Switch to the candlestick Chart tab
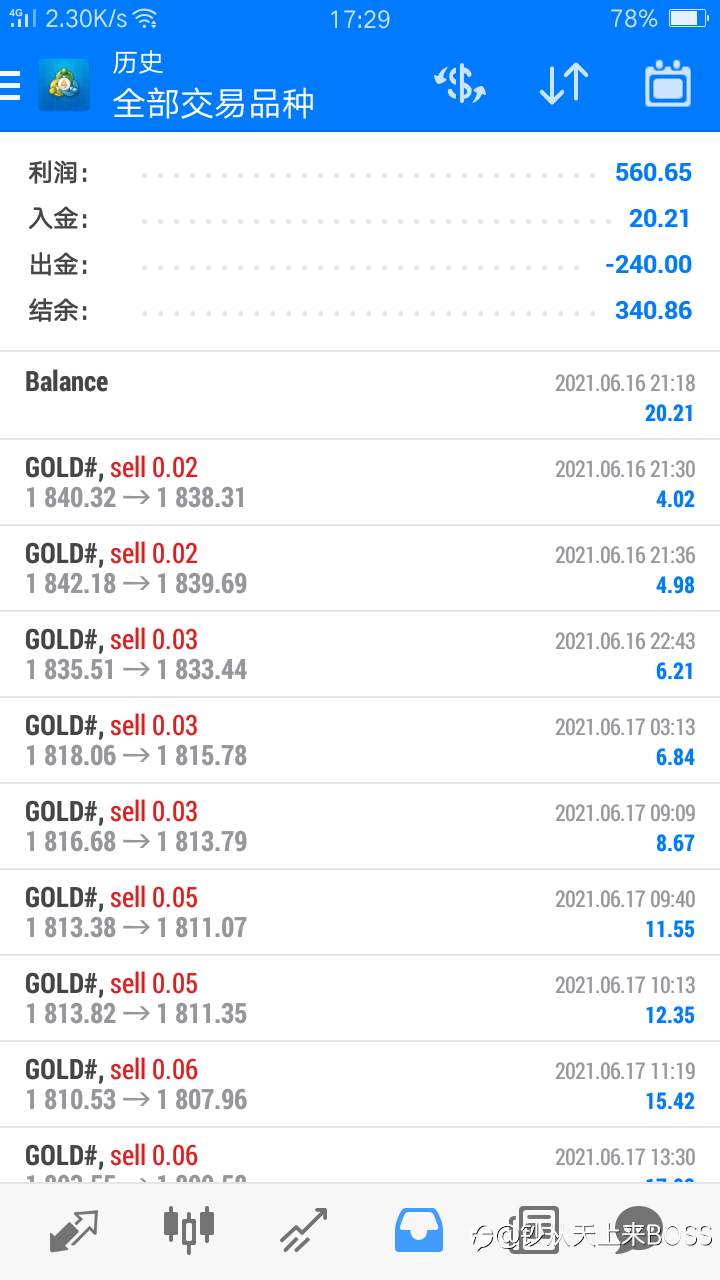 [189, 1228]
